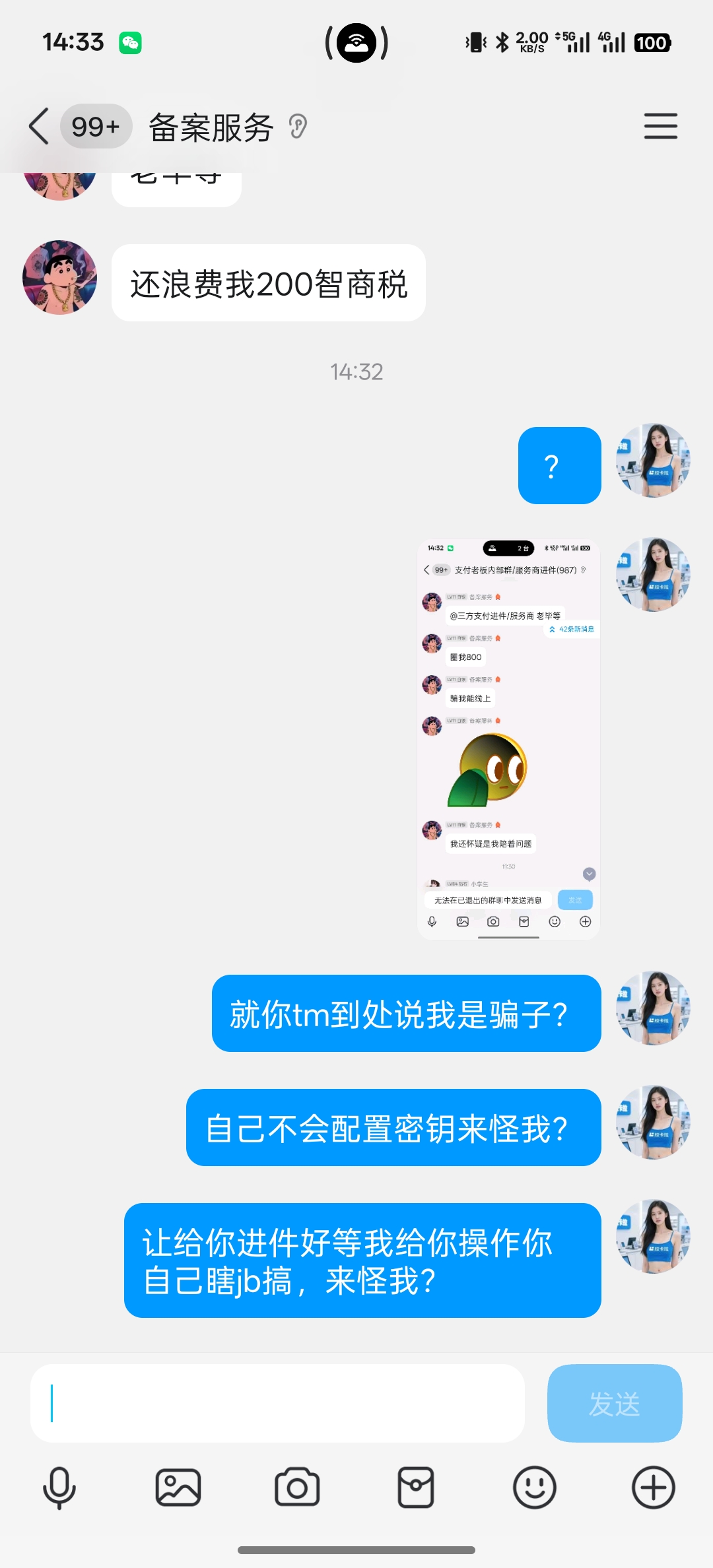View the sent screenshot image
The image size is (713, 1568).
[x=508, y=739]
